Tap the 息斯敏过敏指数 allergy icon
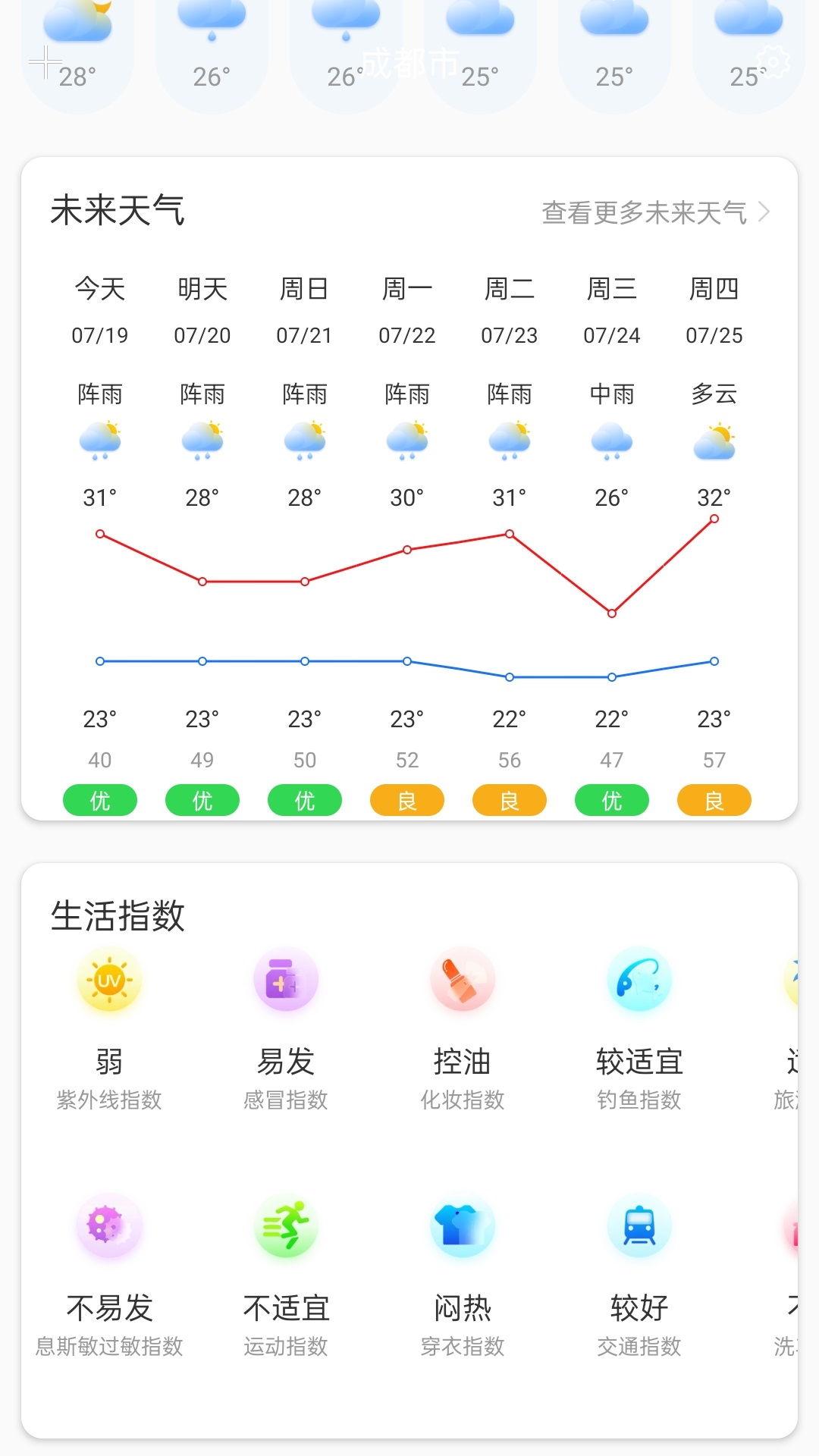 110,1228
